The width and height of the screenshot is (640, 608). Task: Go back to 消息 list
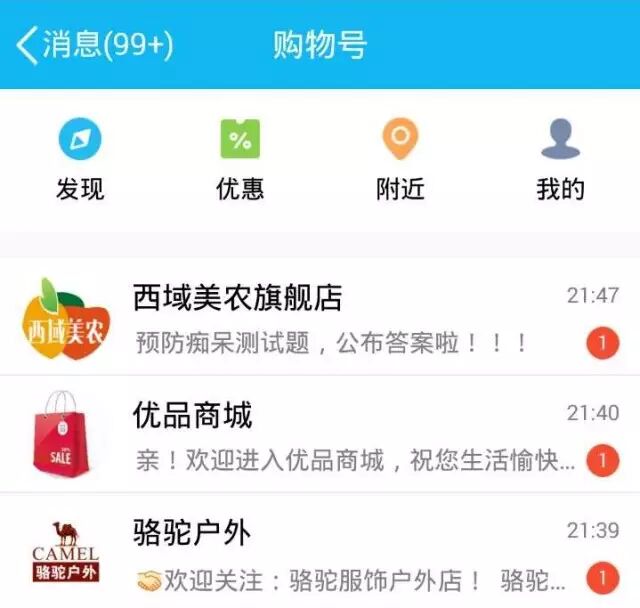click(93, 45)
